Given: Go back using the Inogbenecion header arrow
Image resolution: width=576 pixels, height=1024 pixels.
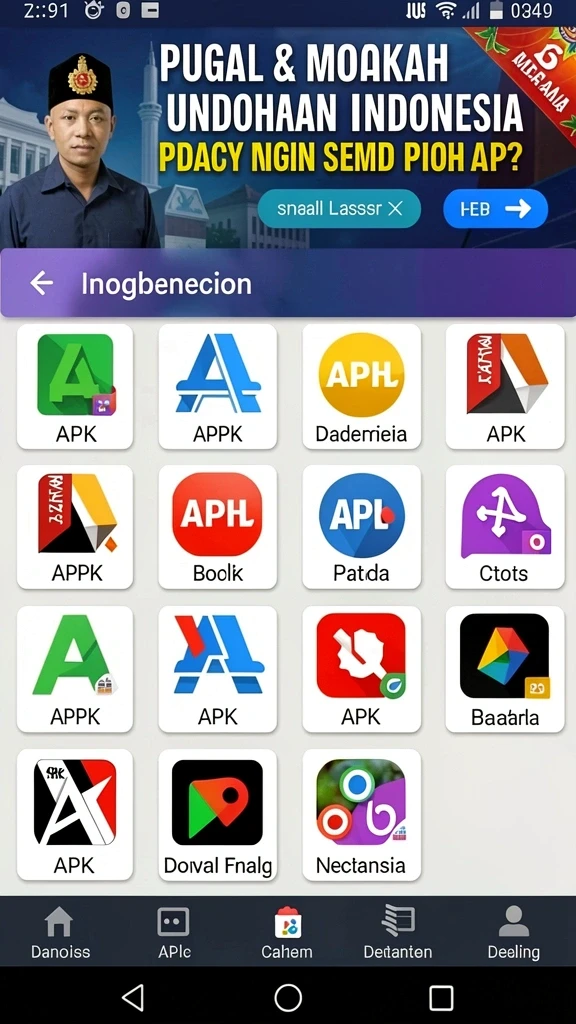Looking at the screenshot, I should pyautogui.click(x=42, y=283).
